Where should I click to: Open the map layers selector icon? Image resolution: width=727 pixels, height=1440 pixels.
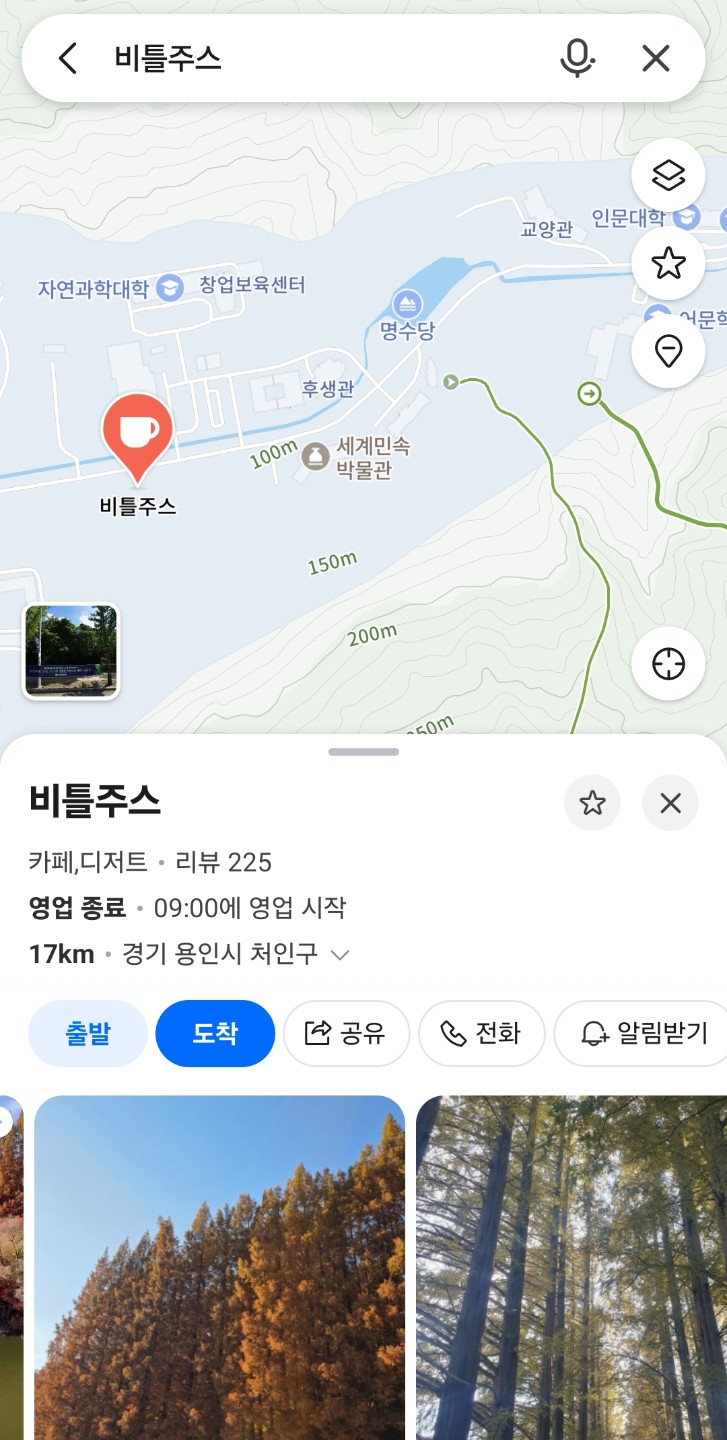(x=667, y=175)
